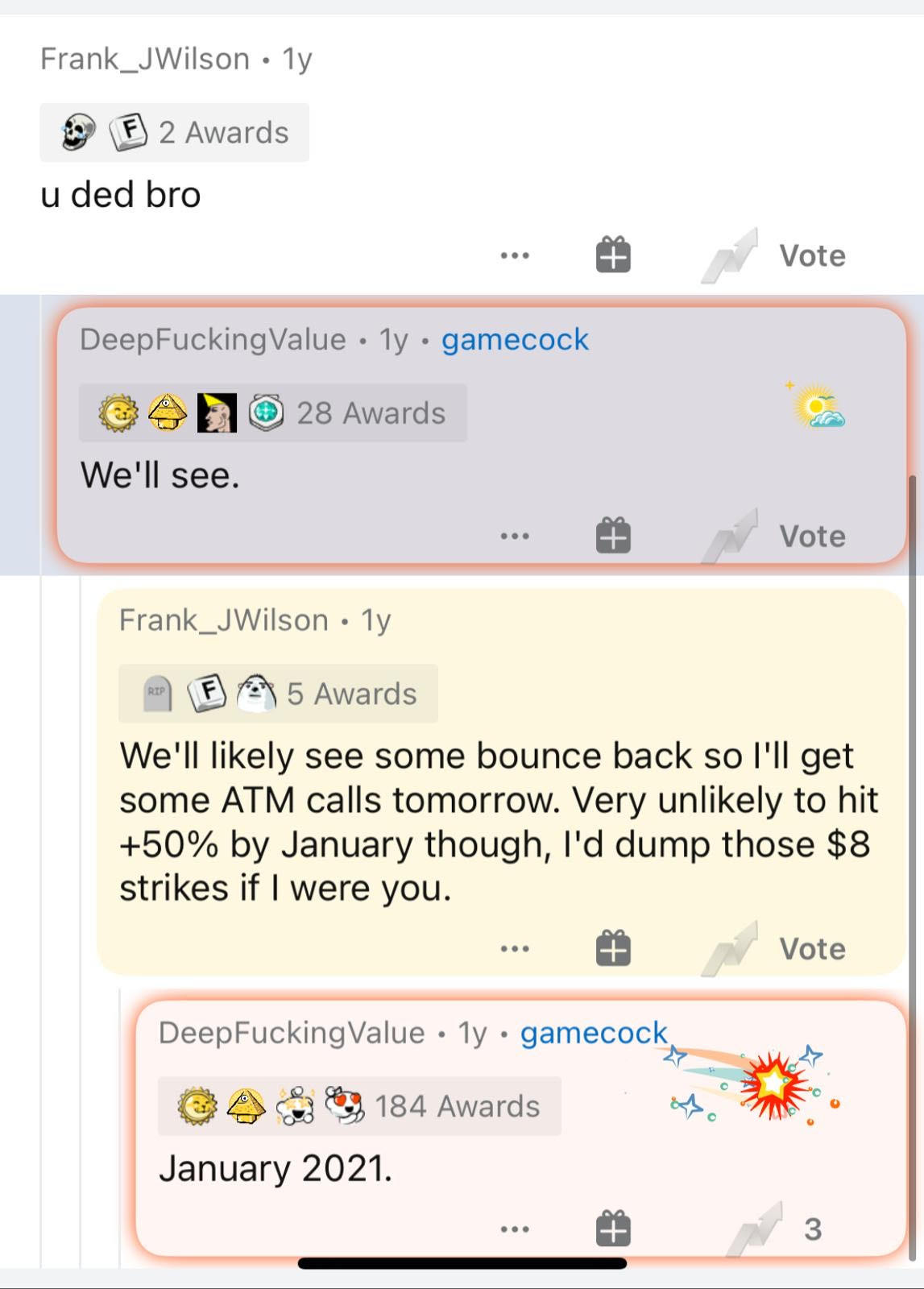Upvote the ATM calls comment
This screenshot has height=1289, width=924.
pos(730,949)
